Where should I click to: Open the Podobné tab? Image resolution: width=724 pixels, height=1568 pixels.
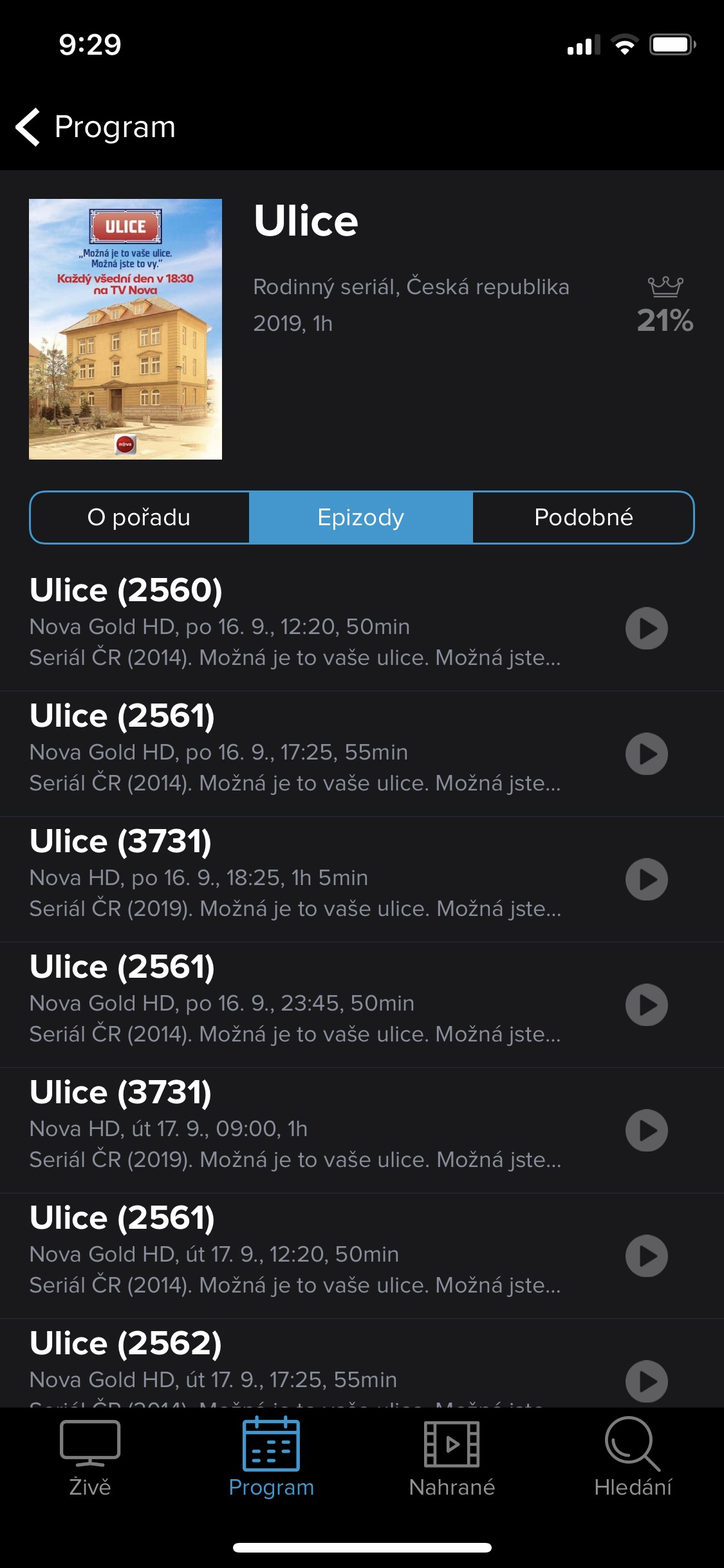[x=583, y=518]
